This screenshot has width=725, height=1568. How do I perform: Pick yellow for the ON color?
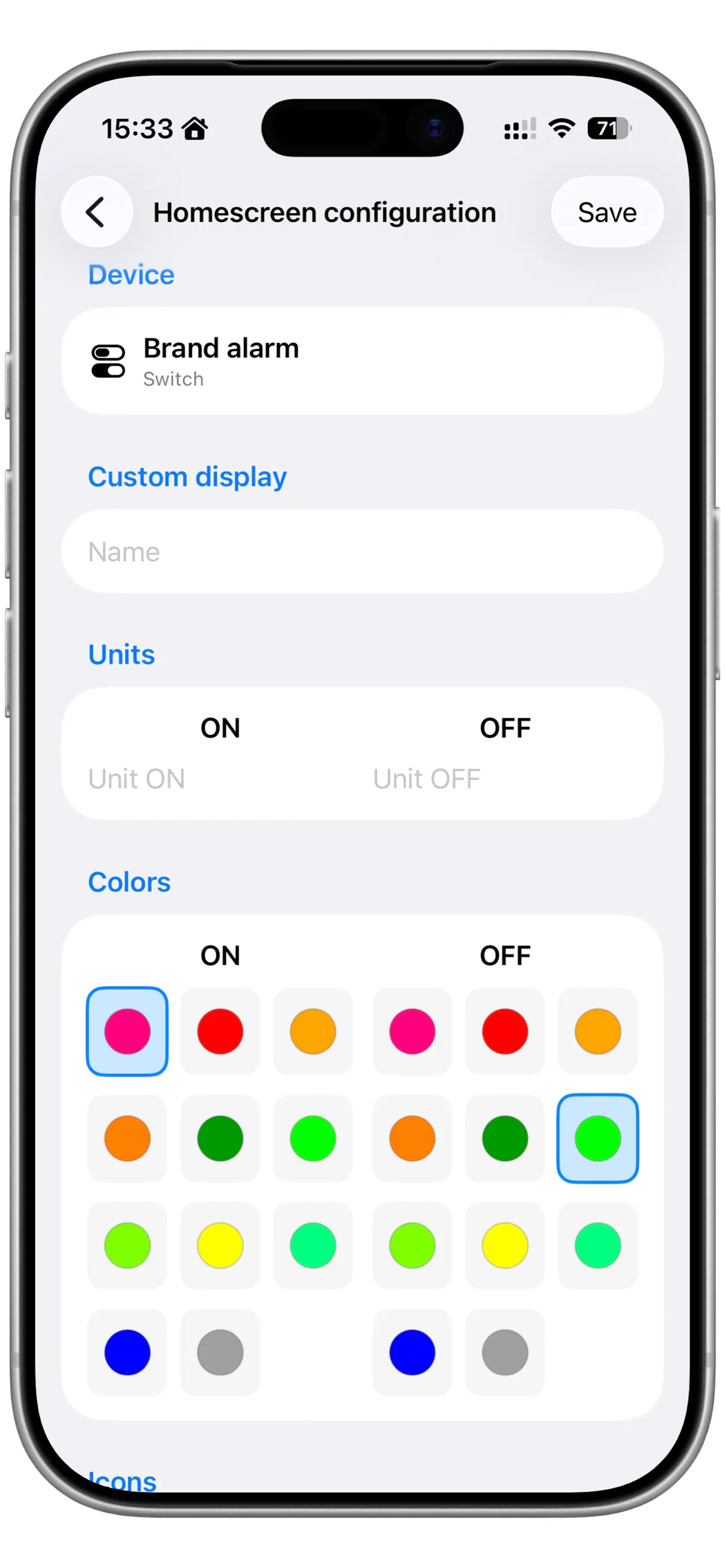pyautogui.click(x=220, y=1245)
